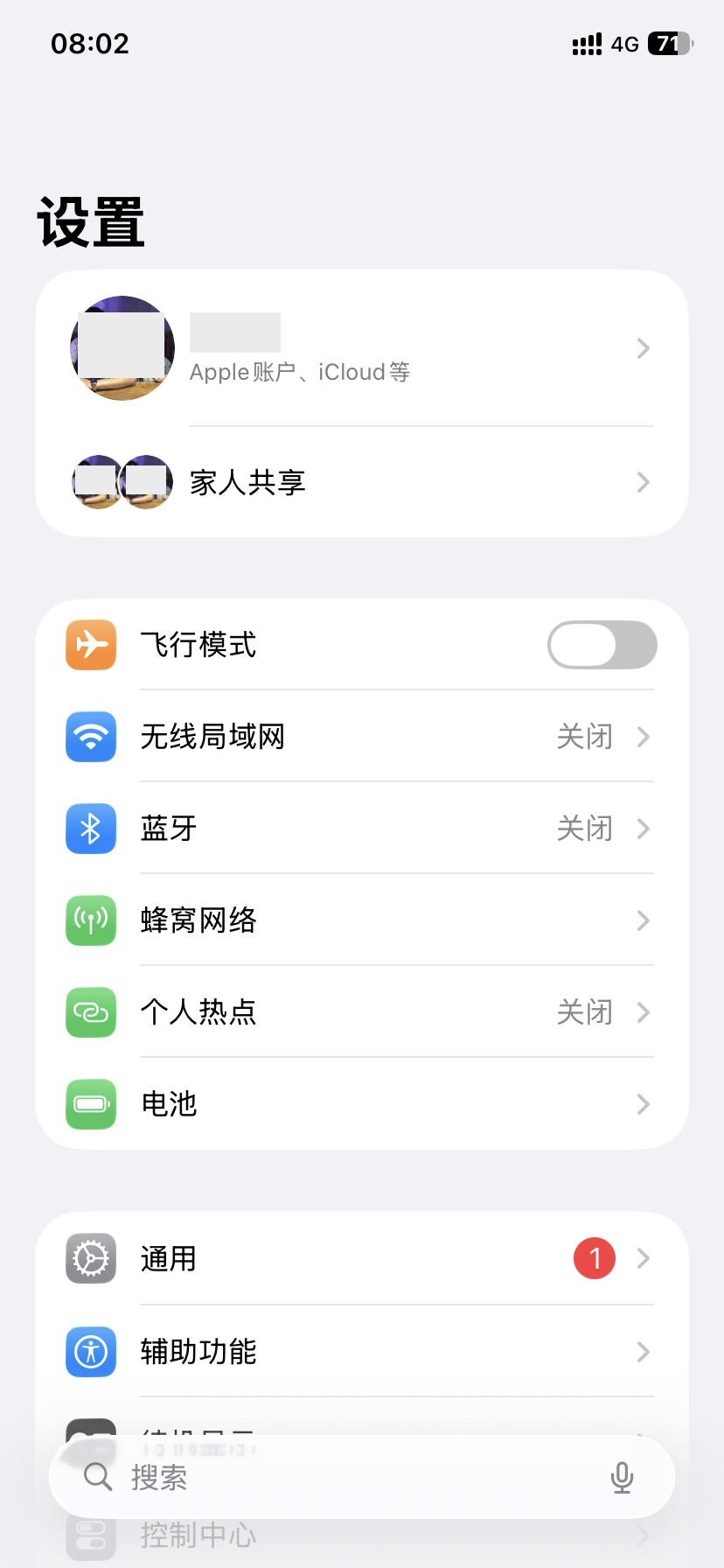Open 个人热点 settings
724x1568 pixels.
pyautogui.click(x=362, y=1012)
